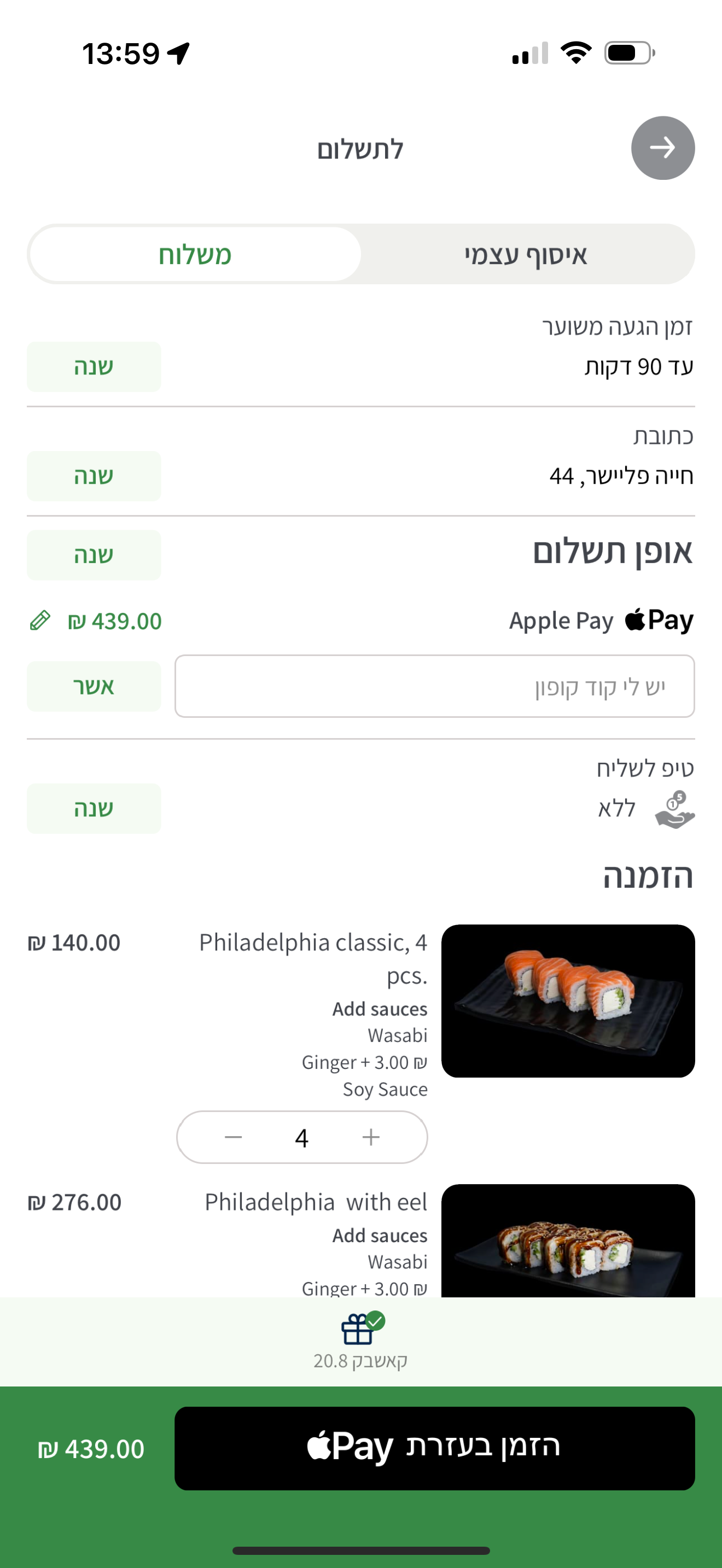
Task: Increase Philadelphia classic quantity
Action: [371, 1137]
